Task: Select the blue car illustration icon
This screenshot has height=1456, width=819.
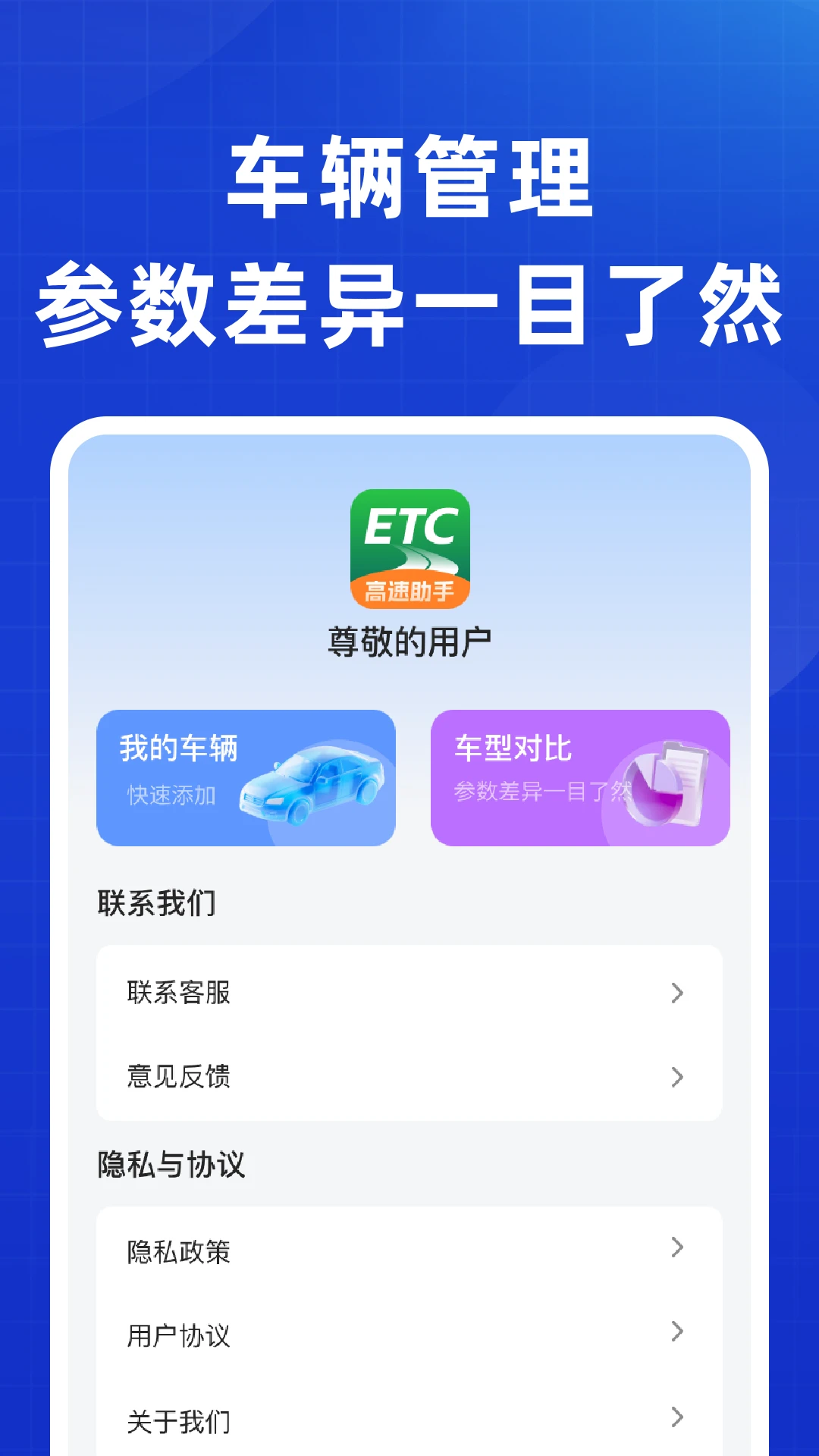Action: click(311, 789)
